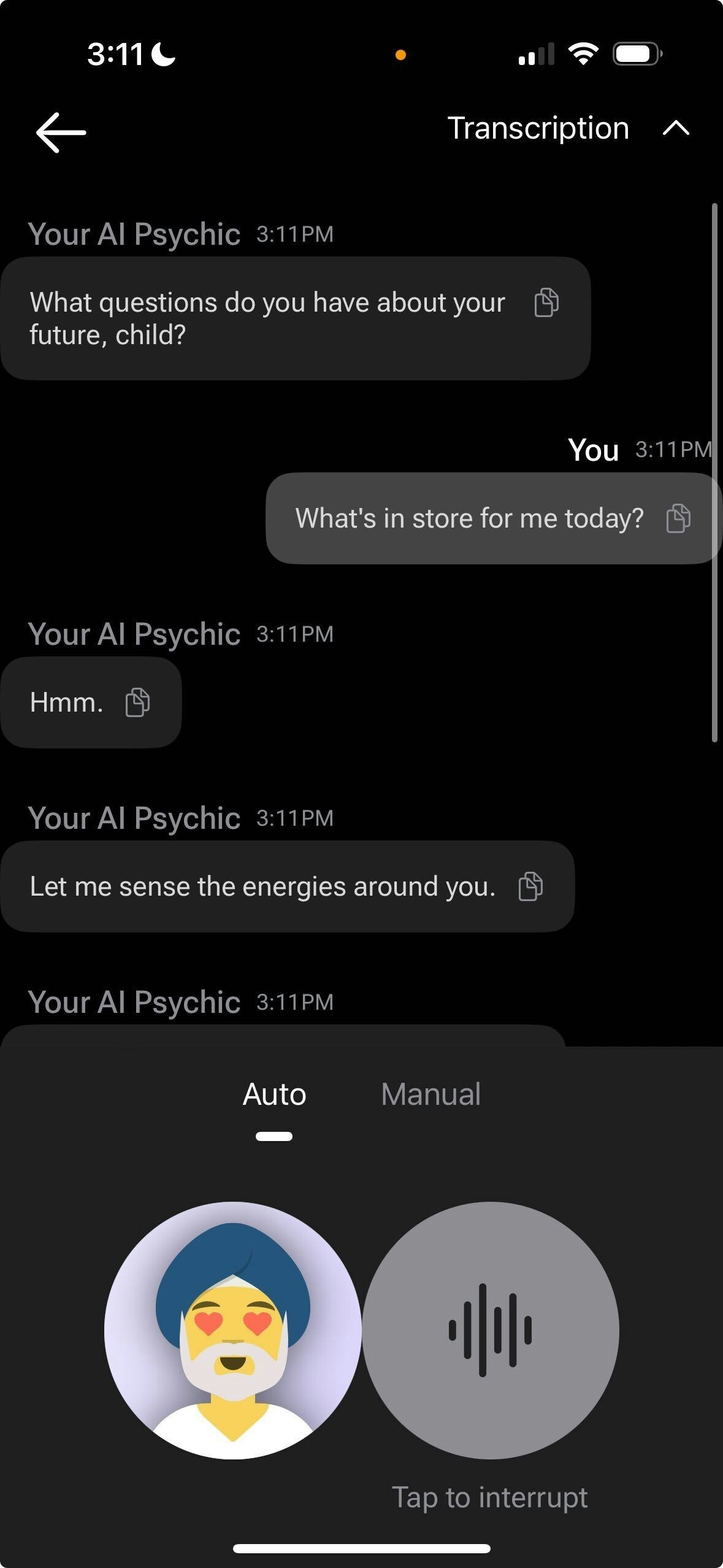Select the Auto mode tab
This screenshot has height=1568, width=723.
[274, 1094]
